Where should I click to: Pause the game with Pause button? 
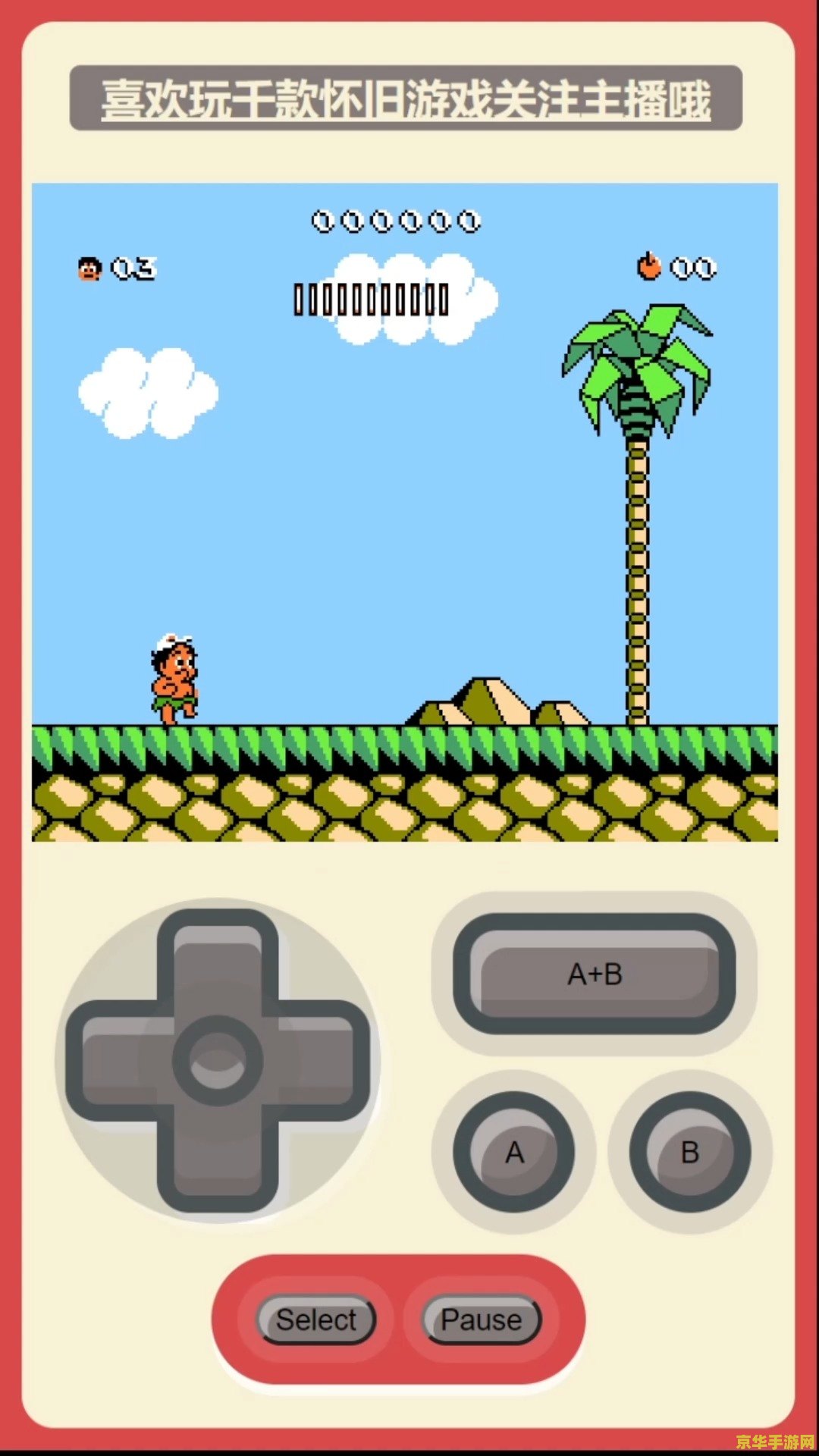pyautogui.click(x=482, y=1320)
